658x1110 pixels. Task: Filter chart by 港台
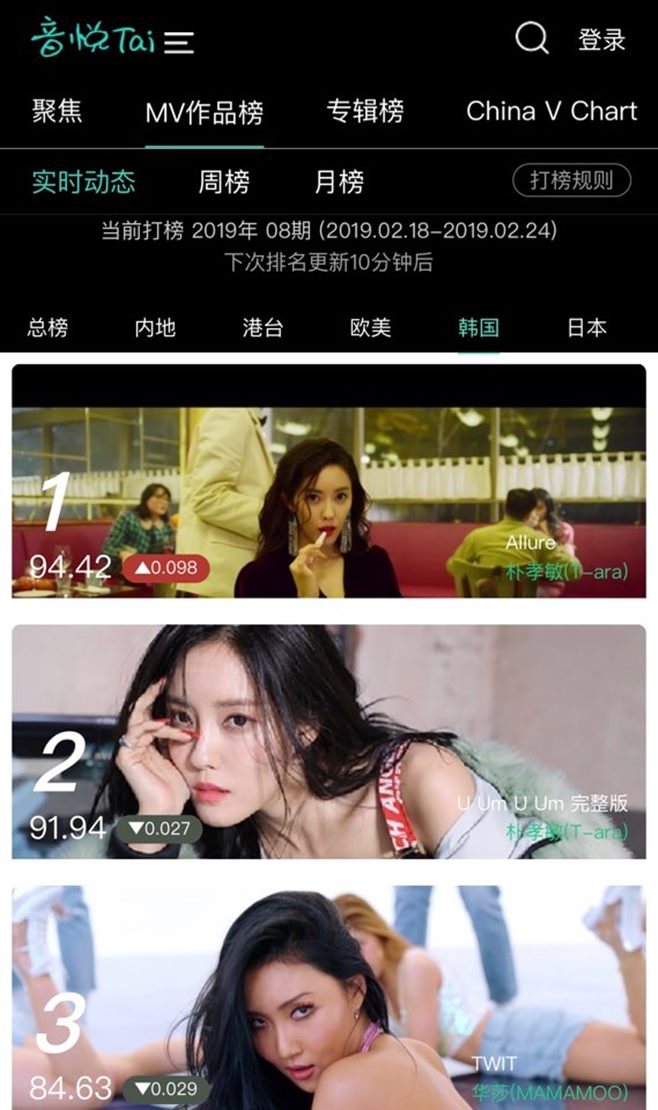click(262, 327)
